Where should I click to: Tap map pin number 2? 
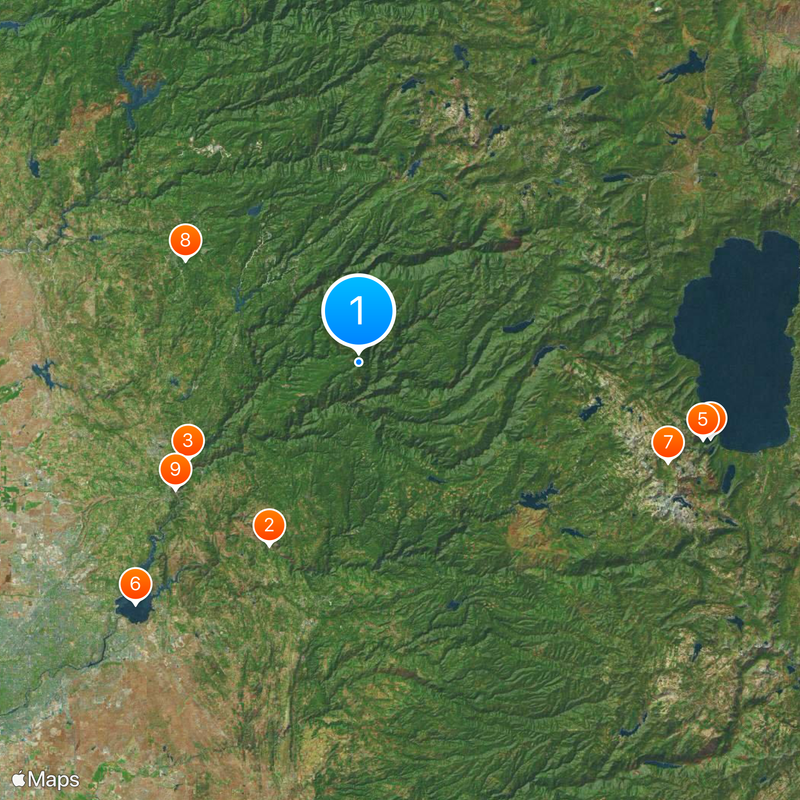(268, 524)
